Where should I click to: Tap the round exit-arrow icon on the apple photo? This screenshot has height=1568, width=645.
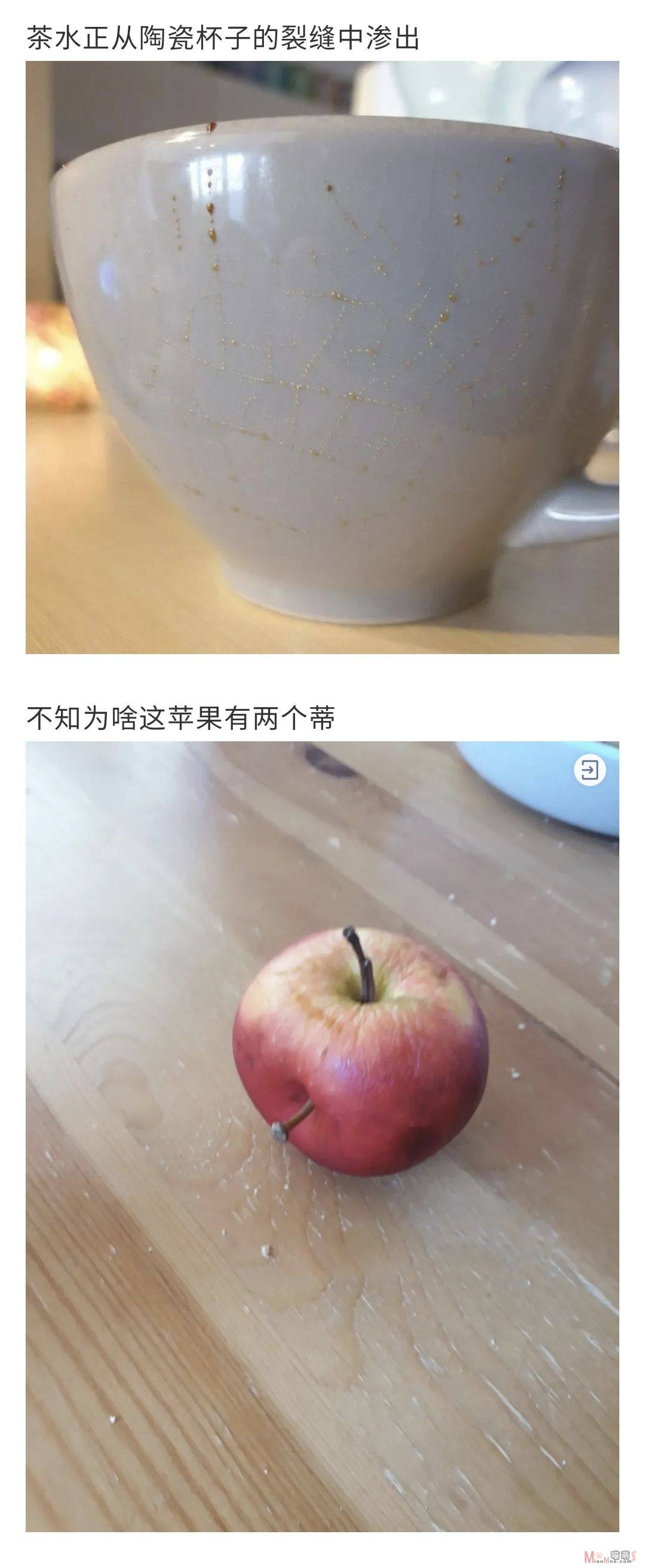(589, 770)
